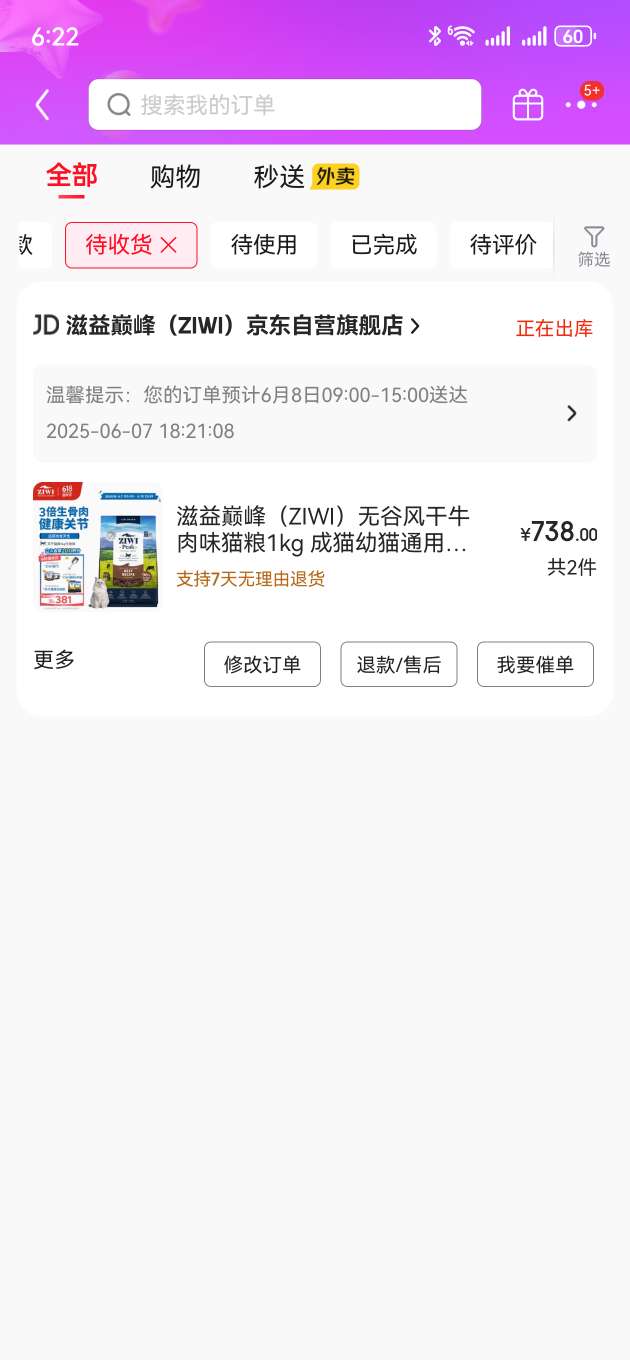Open the gift box icon
The height and width of the screenshot is (1360, 630).
[528, 105]
